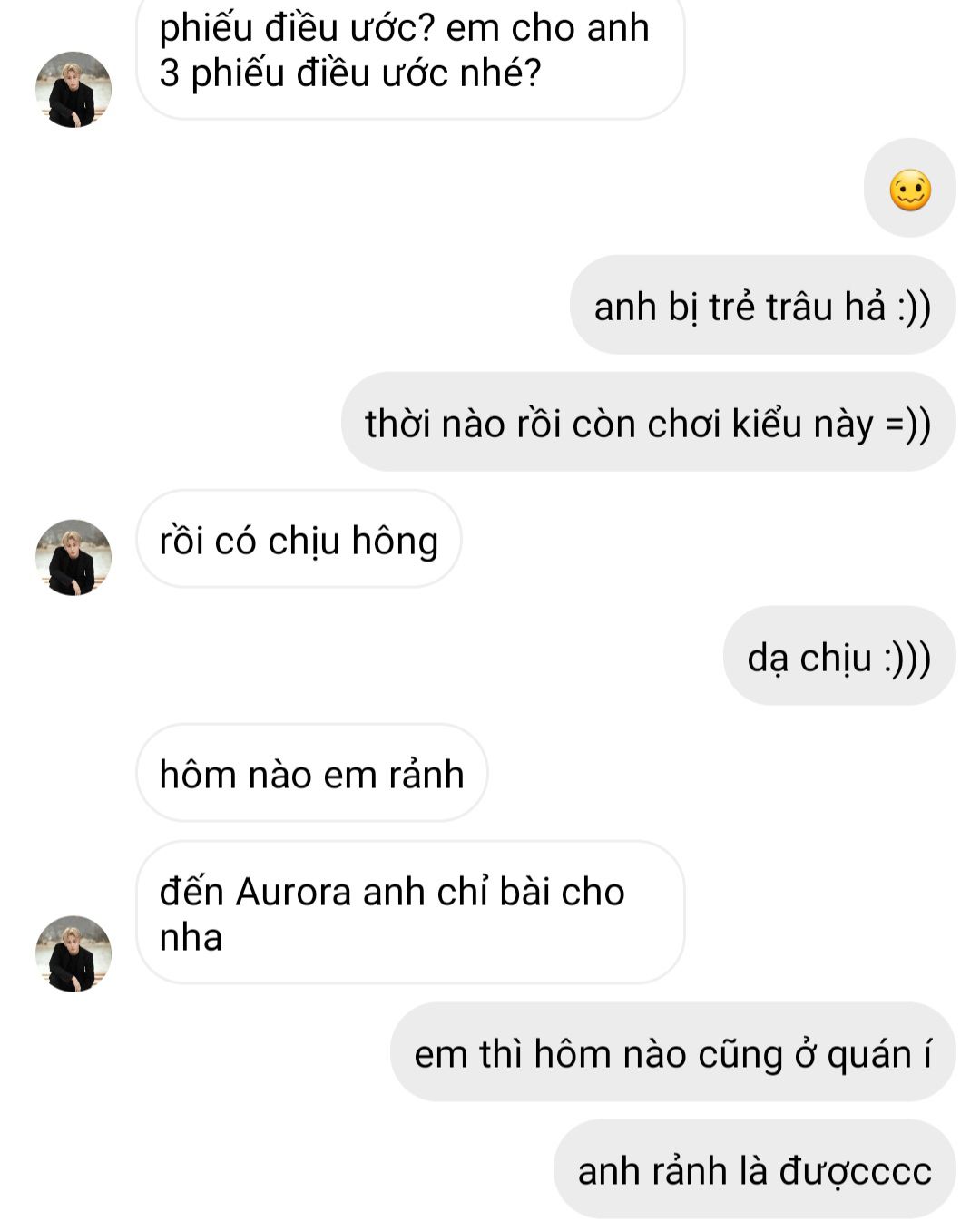The image size is (980, 1231).
Task: View profile from avatar beside "đến Aurora" message
Action: (x=73, y=953)
